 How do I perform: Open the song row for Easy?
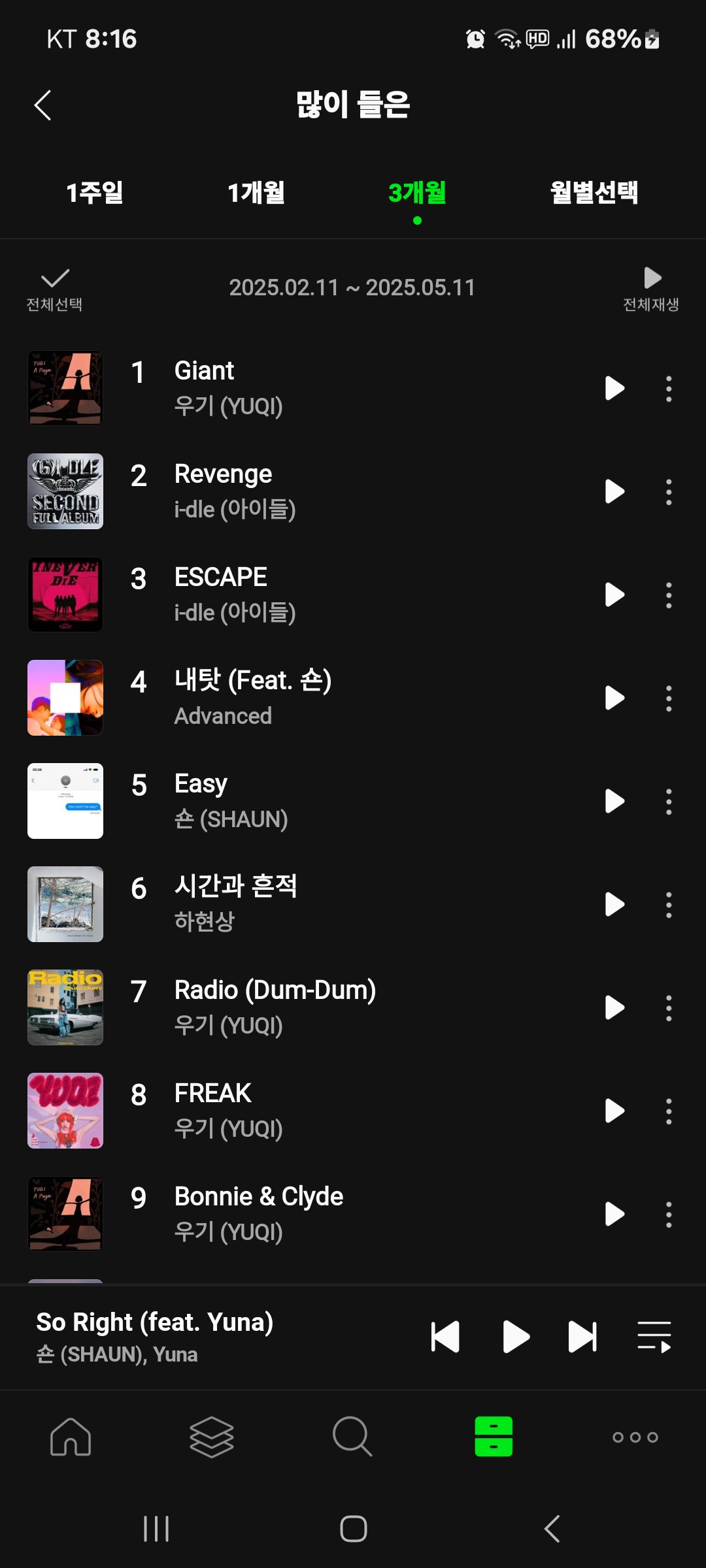click(x=353, y=801)
